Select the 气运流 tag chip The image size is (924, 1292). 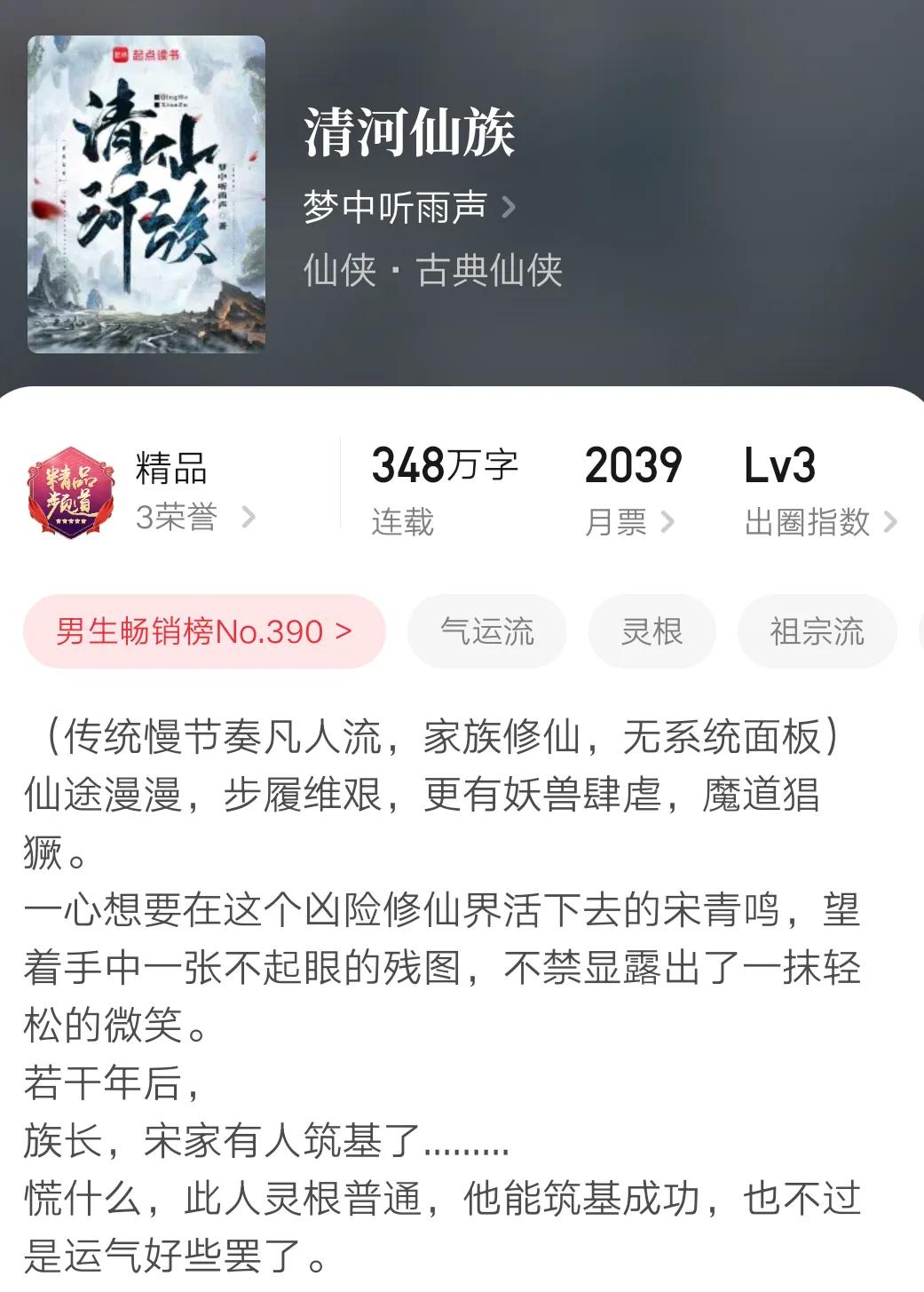click(x=486, y=632)
